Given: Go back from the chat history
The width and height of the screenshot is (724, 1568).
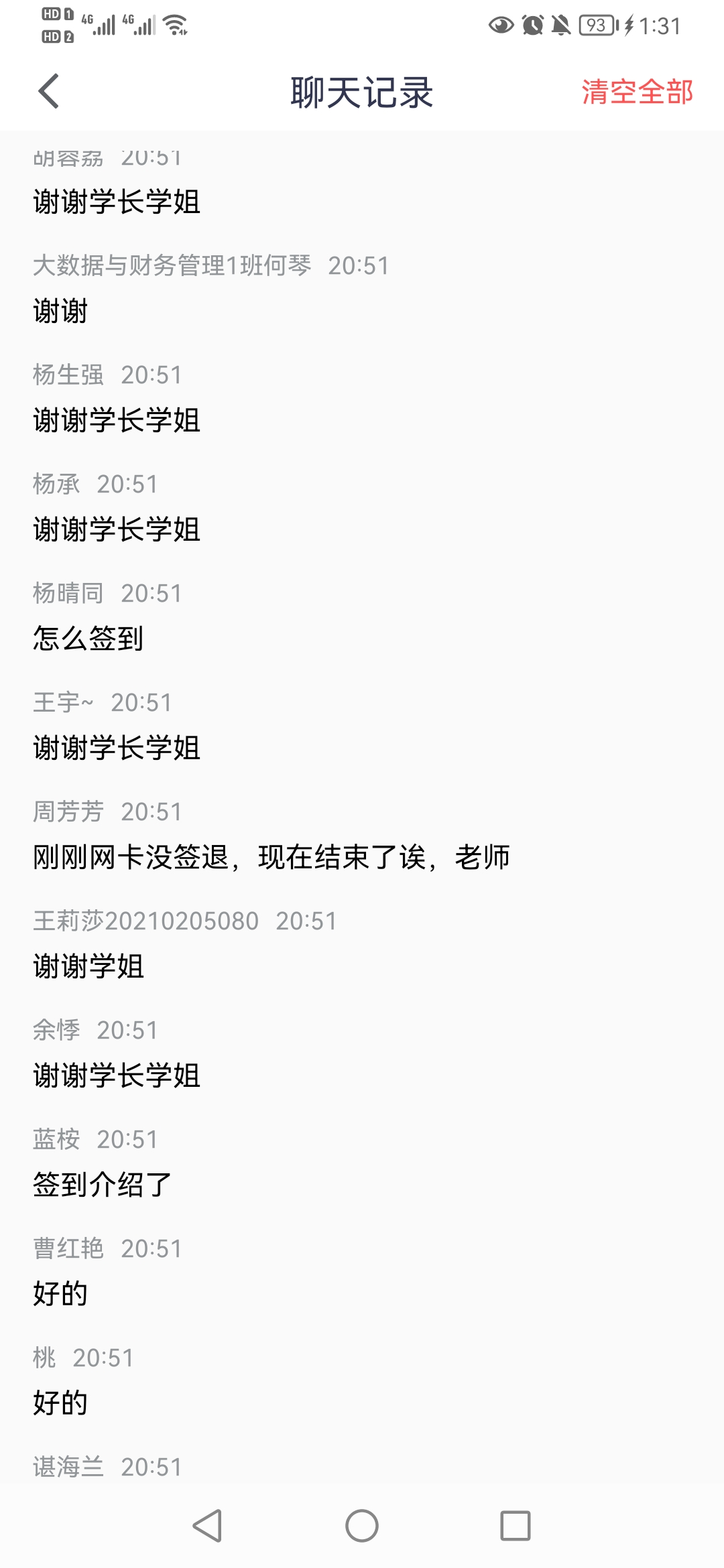Looking at the screenshot, I should pyautogui.click(x=49, y=91).
